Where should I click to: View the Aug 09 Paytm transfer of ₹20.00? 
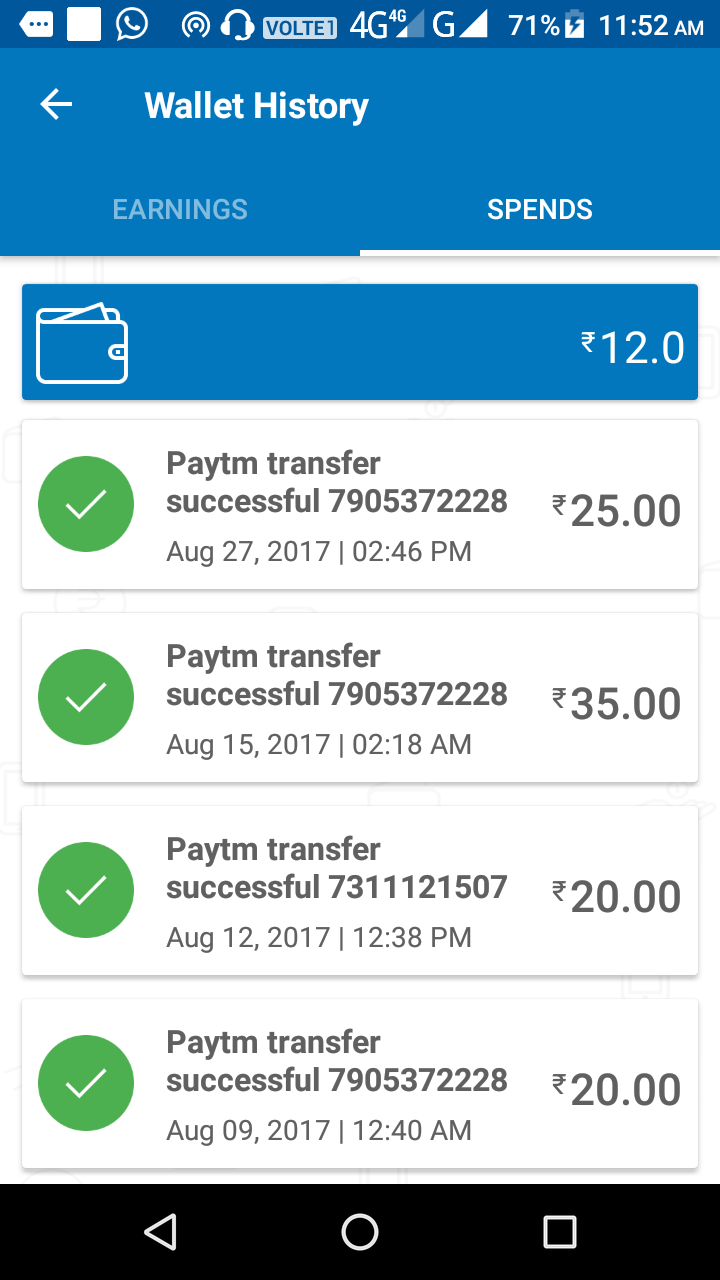tap(360, 1084)
